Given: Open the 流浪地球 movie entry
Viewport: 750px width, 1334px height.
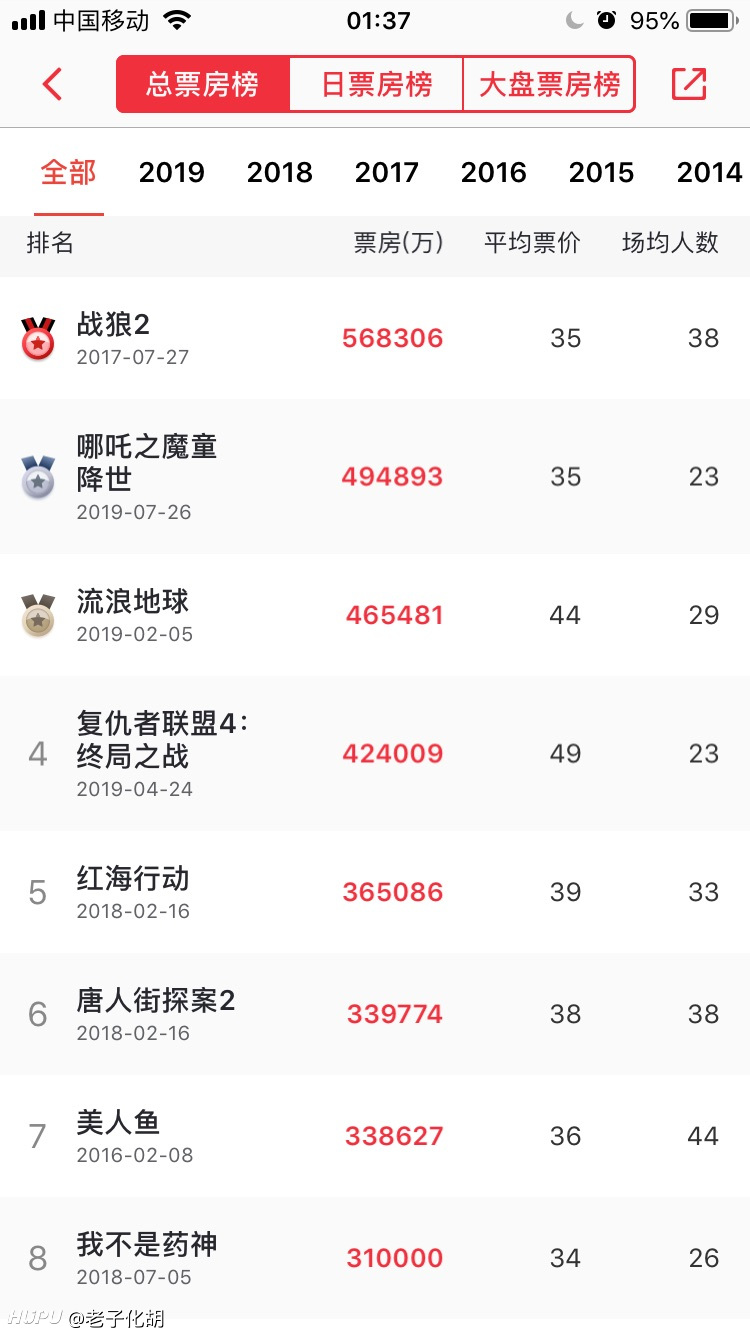Looking at the screenshot, I should [x=375, y=615].
